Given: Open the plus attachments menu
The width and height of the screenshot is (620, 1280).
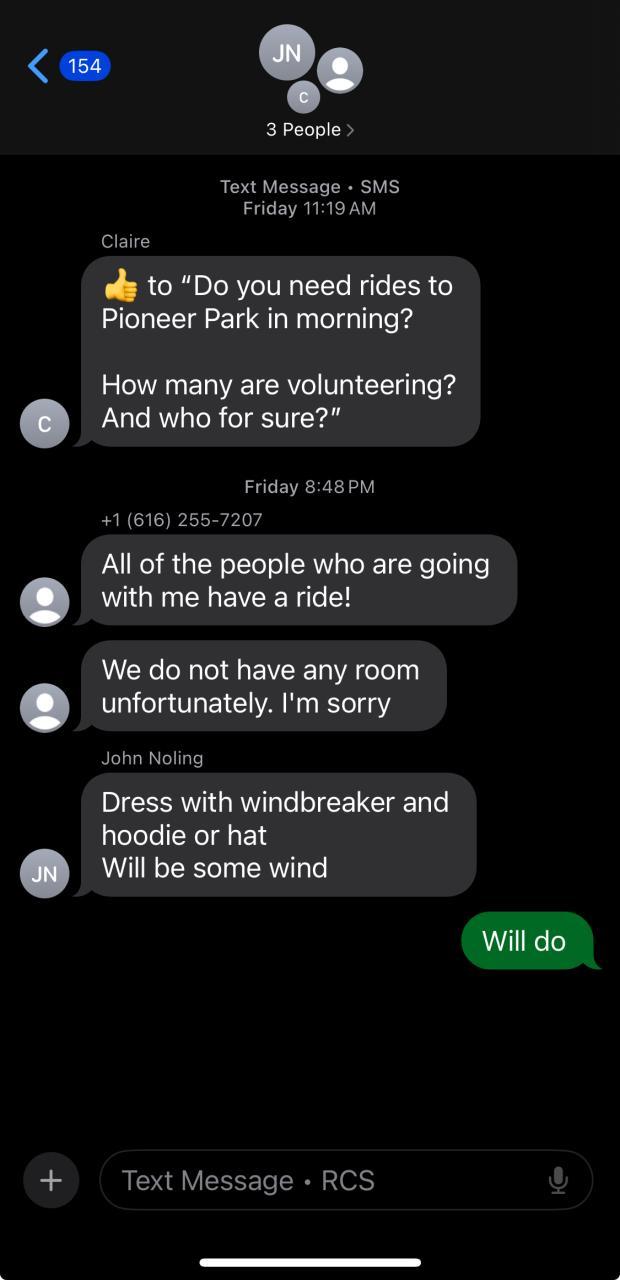Looking at the screenshot, I should [51, 1180].
